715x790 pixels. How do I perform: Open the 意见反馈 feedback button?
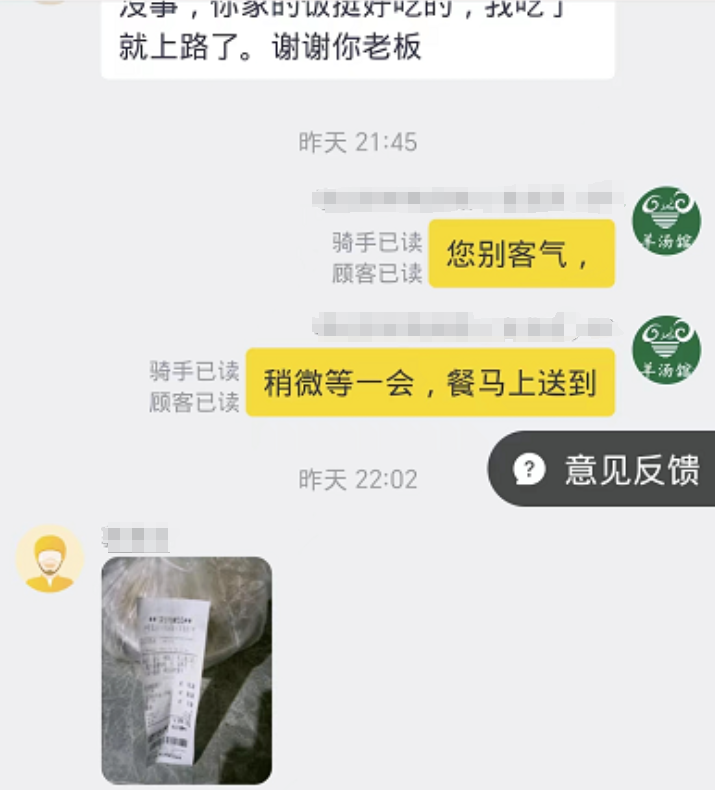tap(605, 469)
